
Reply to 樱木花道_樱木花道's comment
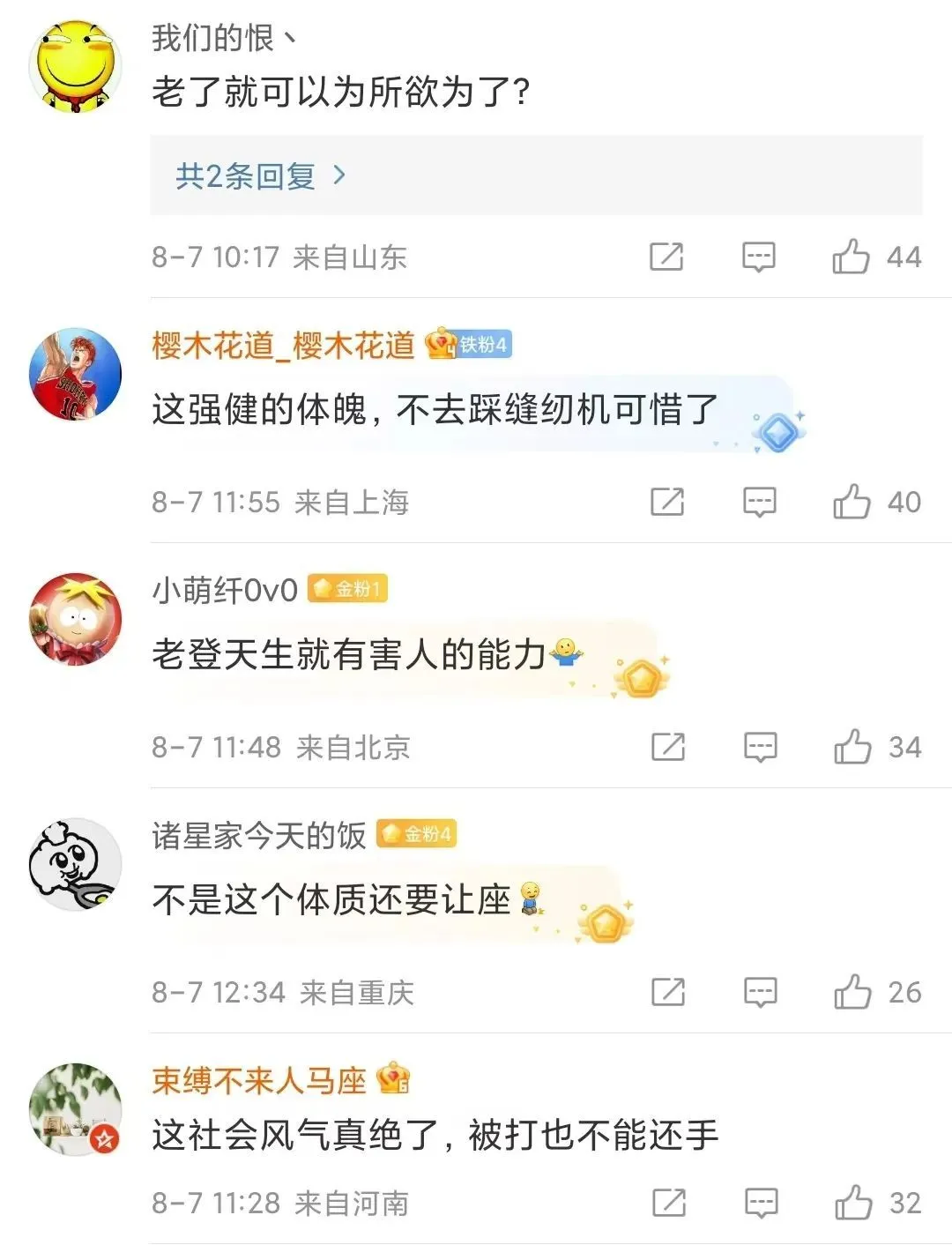coord(759,502)
